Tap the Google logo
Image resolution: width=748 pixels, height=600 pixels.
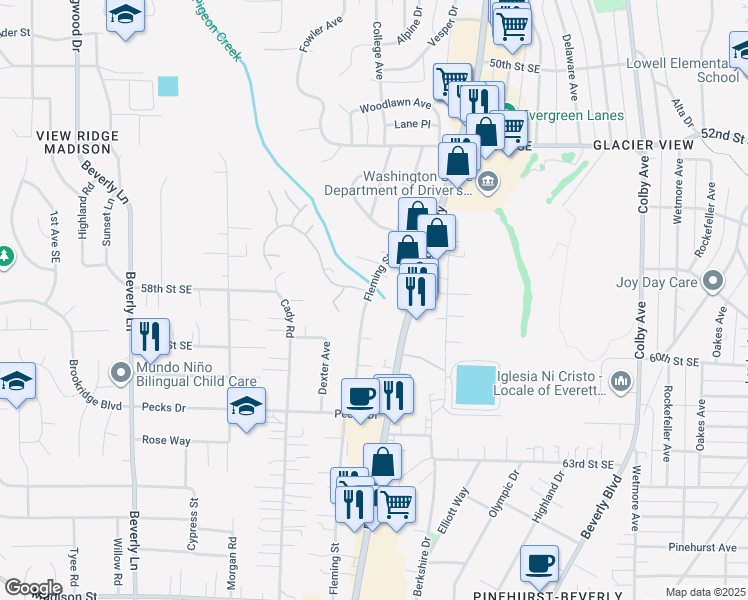point(32,588)
